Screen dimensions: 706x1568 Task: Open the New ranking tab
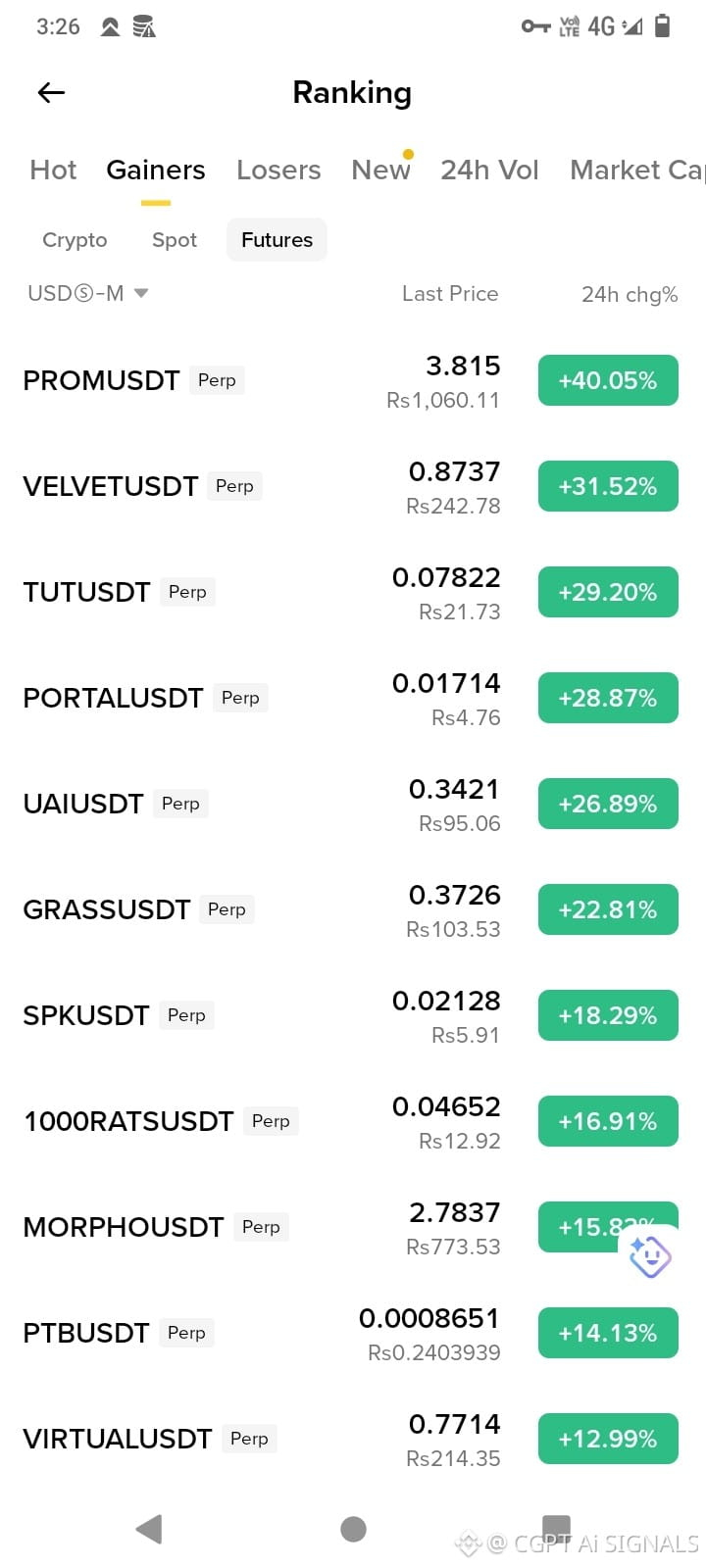point(380,170)
